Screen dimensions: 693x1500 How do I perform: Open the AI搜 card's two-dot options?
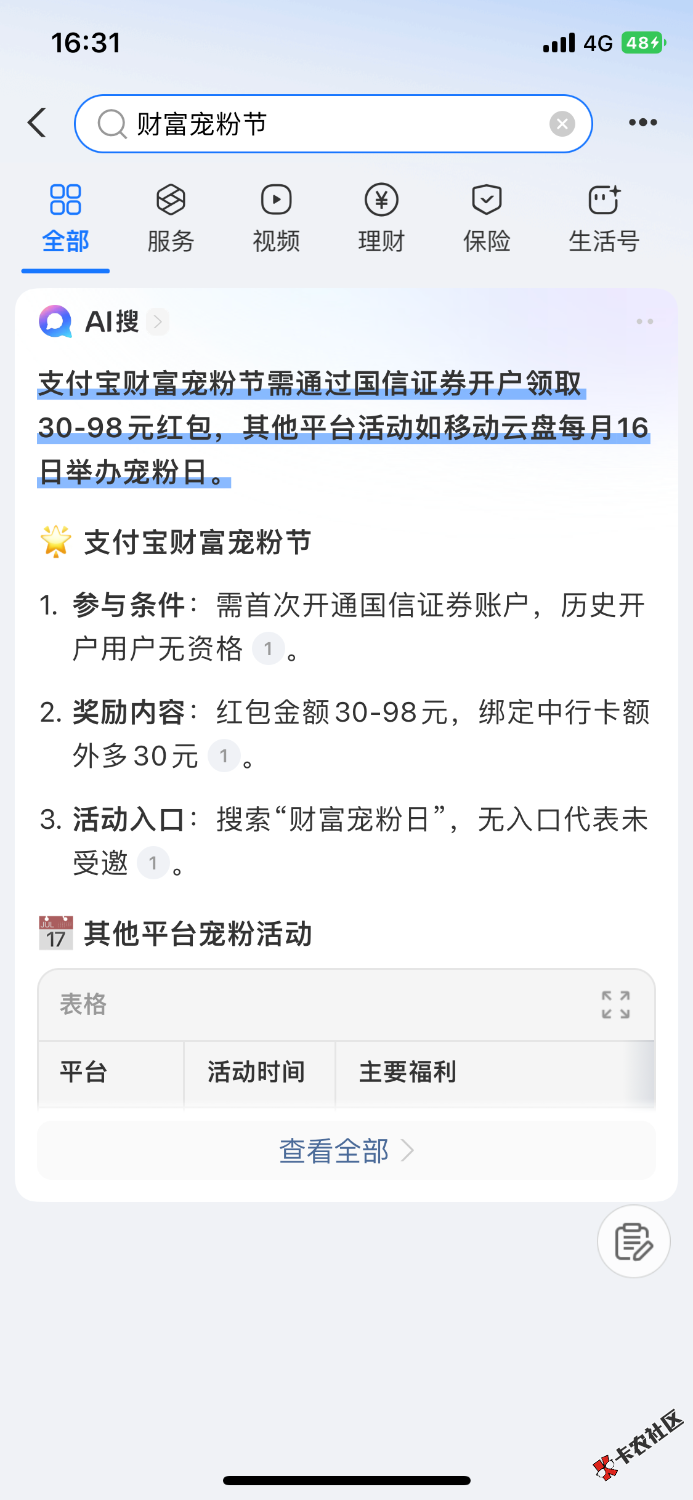pyautogui.click(x=645, y=322)
